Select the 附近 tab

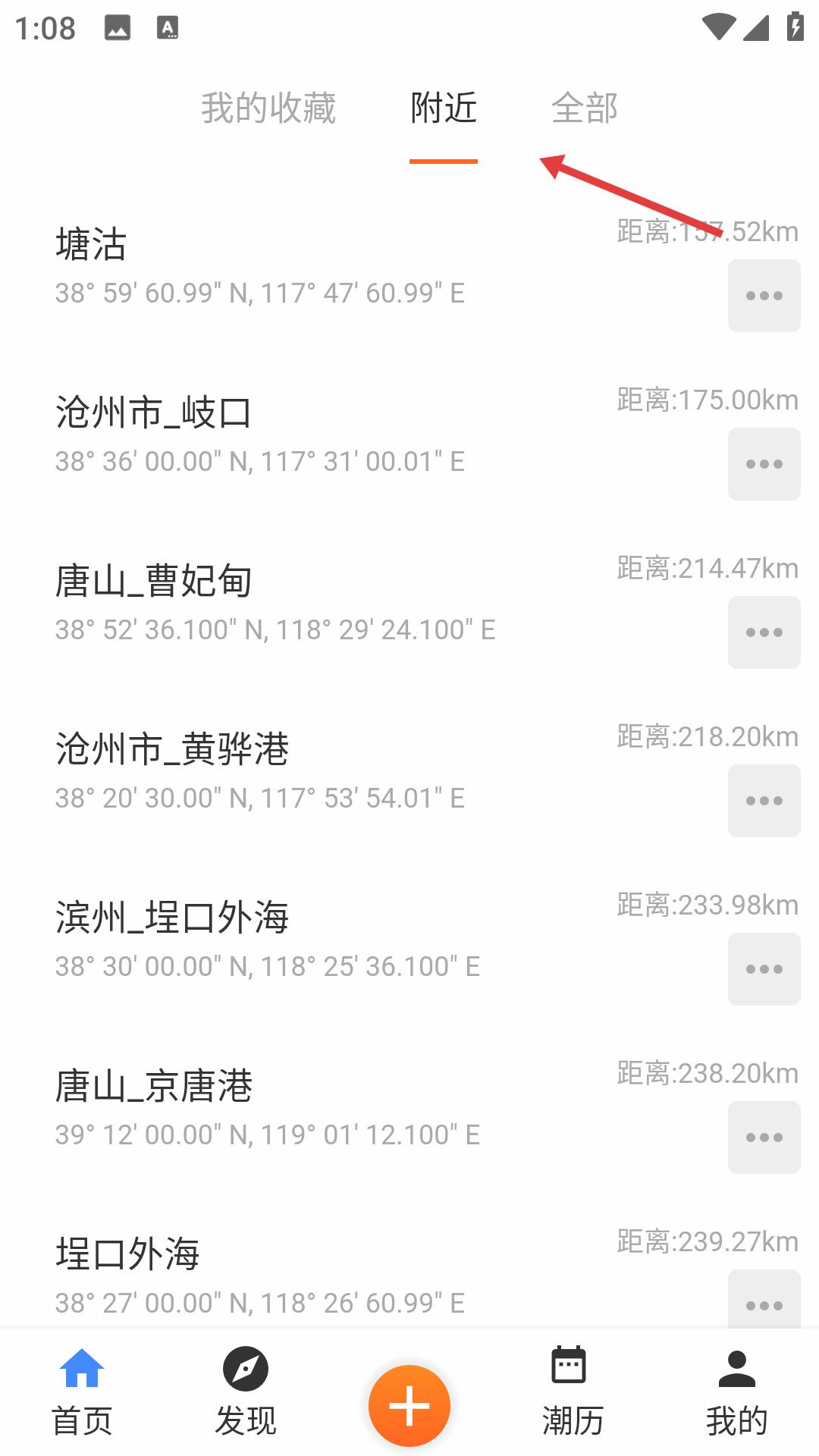click(x=444, y=108)
